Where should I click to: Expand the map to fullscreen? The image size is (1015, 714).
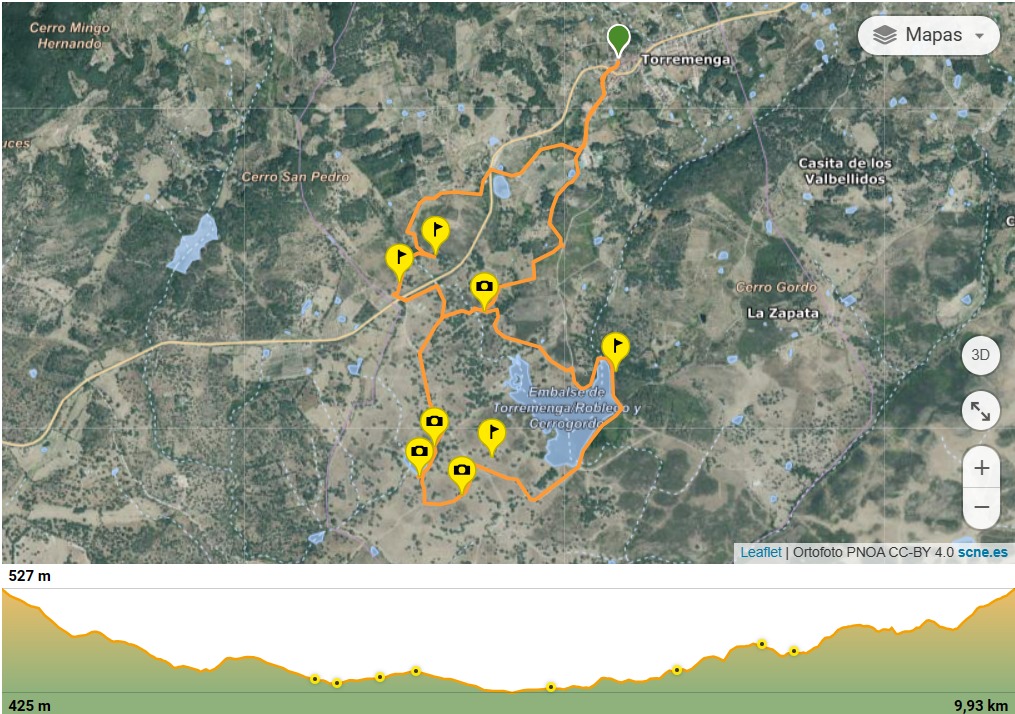(980, 411)
